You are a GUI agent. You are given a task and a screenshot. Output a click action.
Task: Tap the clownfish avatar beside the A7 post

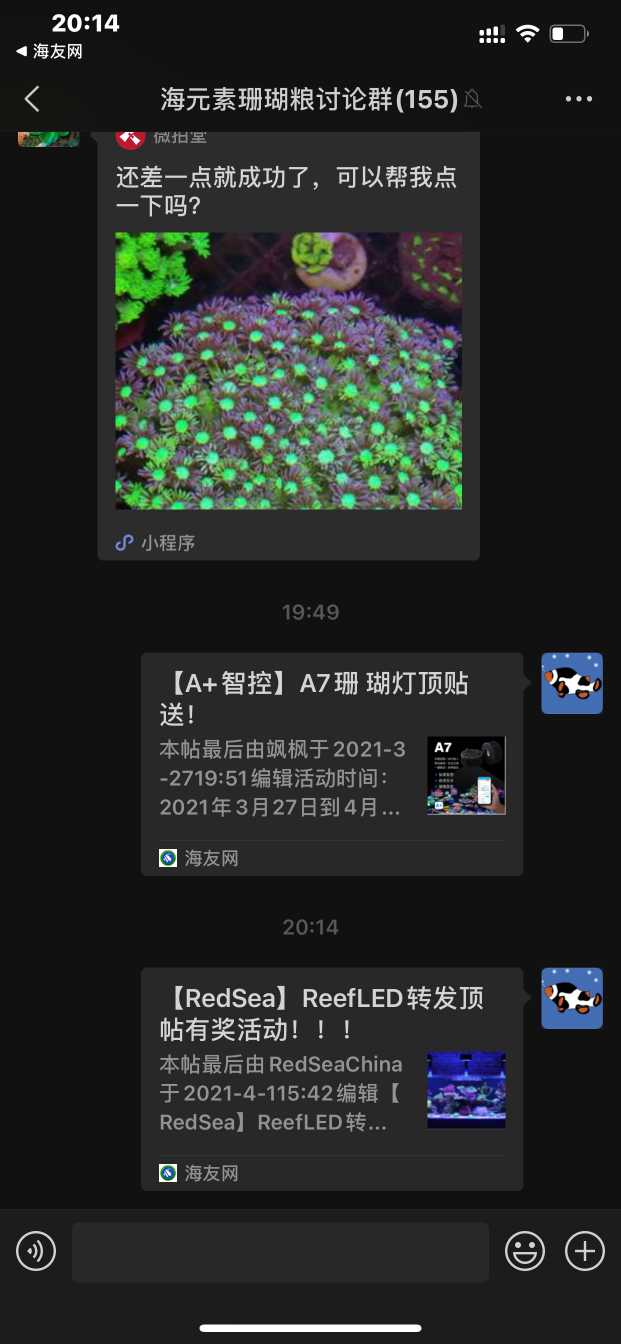pos(572,683)
